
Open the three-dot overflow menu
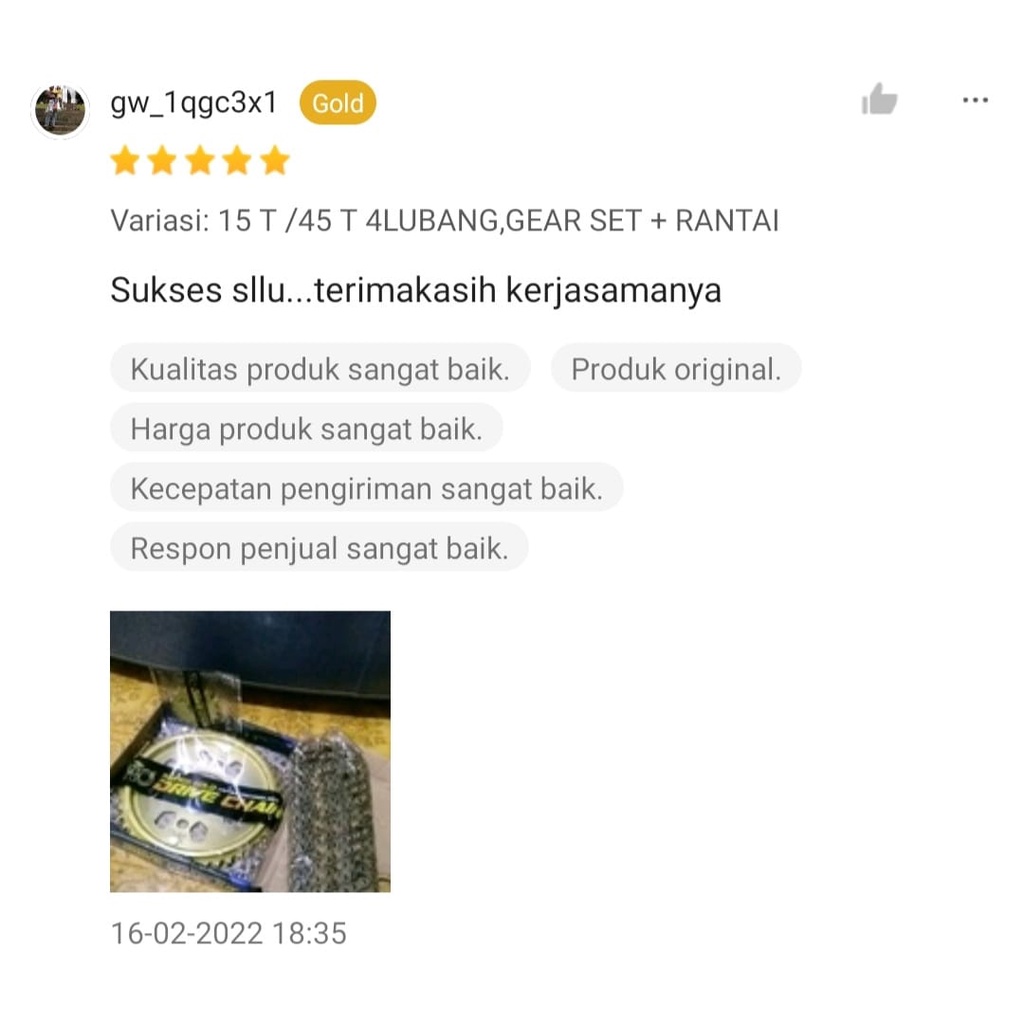974,100
